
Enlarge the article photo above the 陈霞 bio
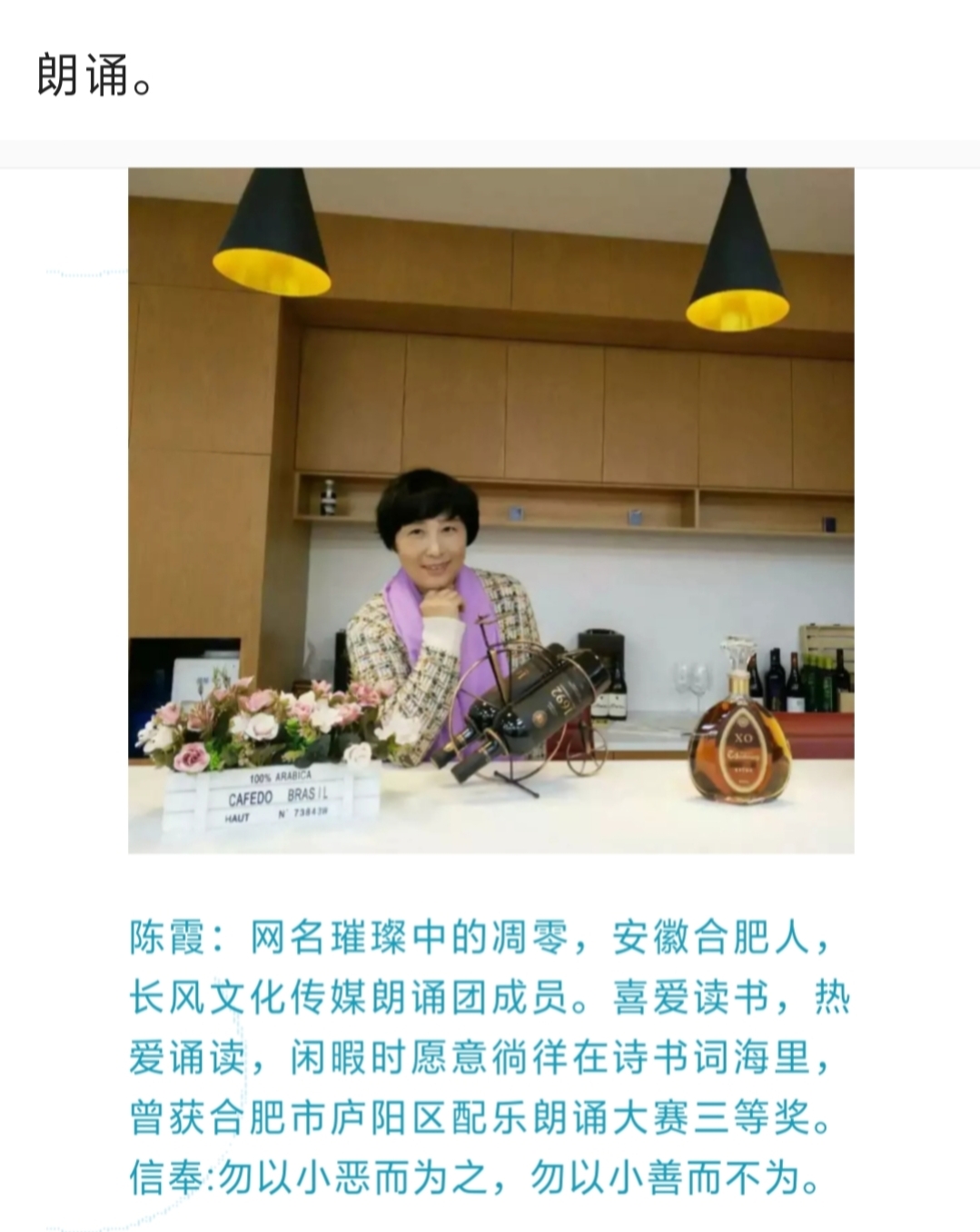coord(490,510)
